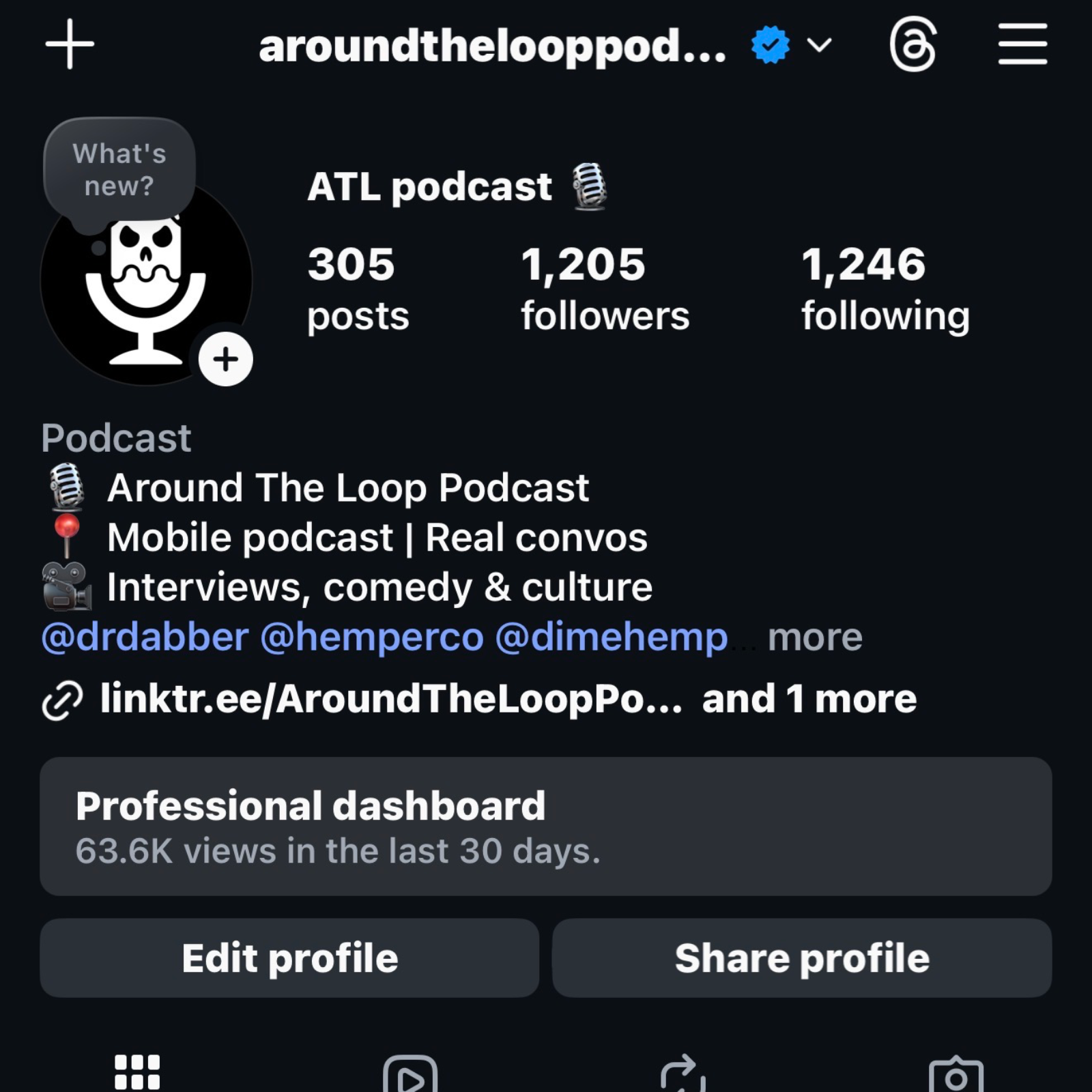
Task: Tap the plus icon to create a post
Action: pos(70,44)
